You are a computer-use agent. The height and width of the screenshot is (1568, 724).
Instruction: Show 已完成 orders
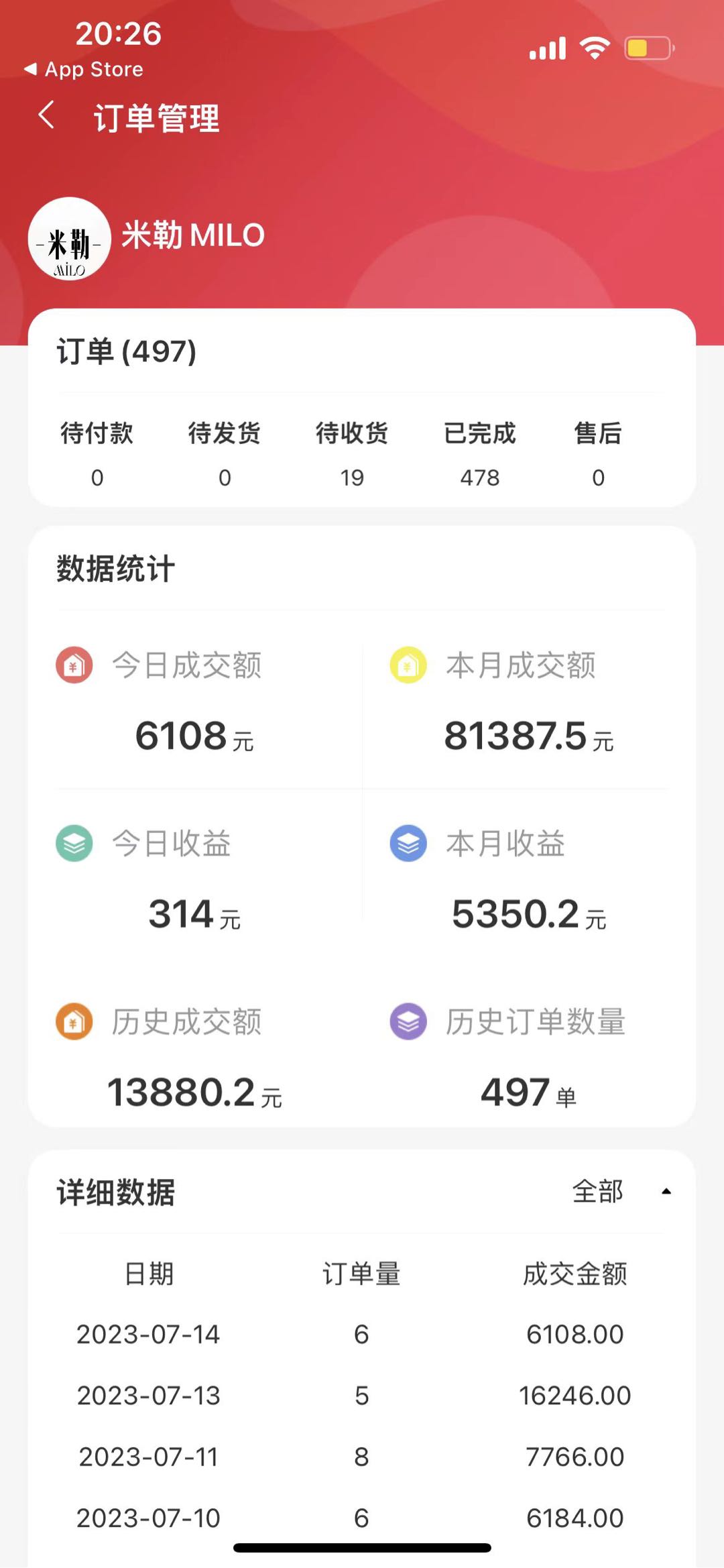(480, 453)
